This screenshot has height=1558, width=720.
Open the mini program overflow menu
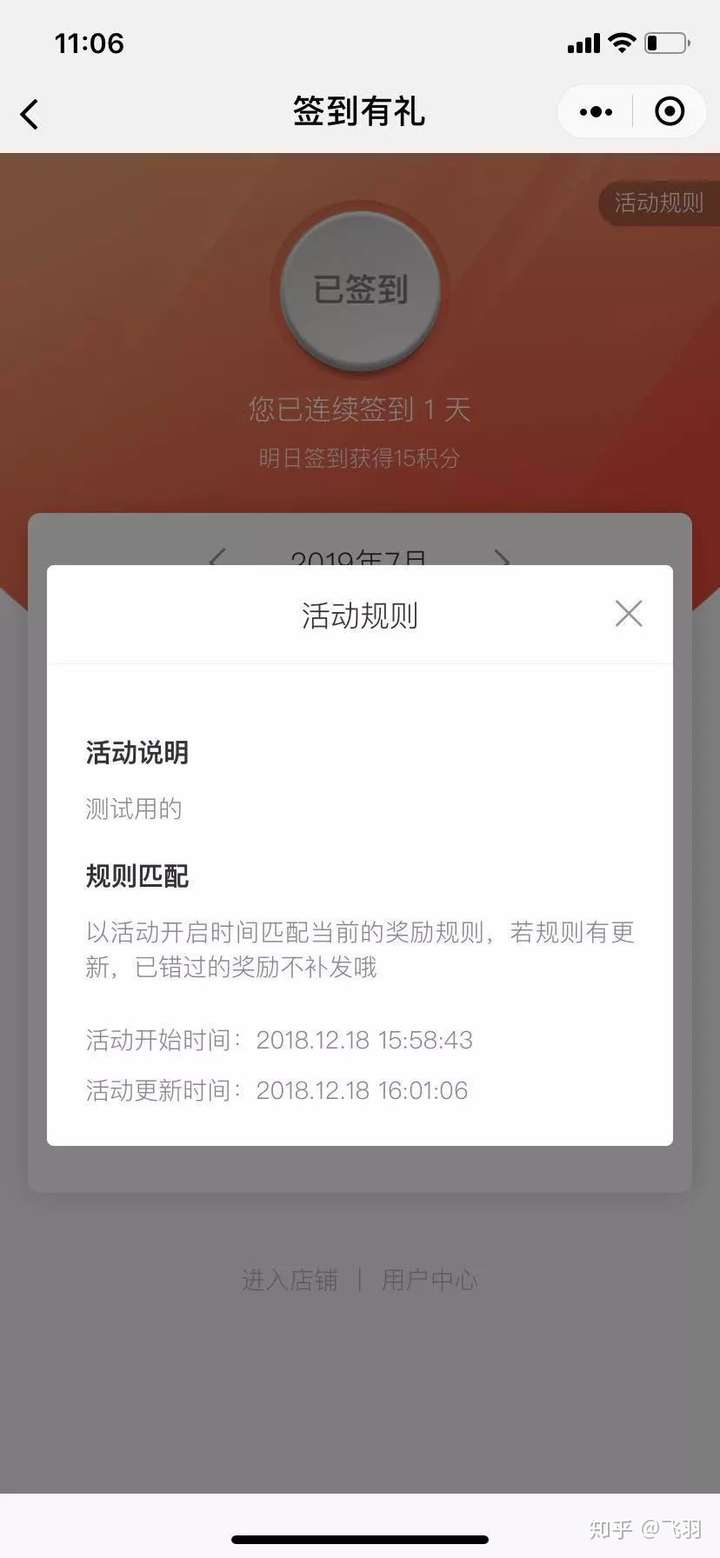[x=596, y=112]
